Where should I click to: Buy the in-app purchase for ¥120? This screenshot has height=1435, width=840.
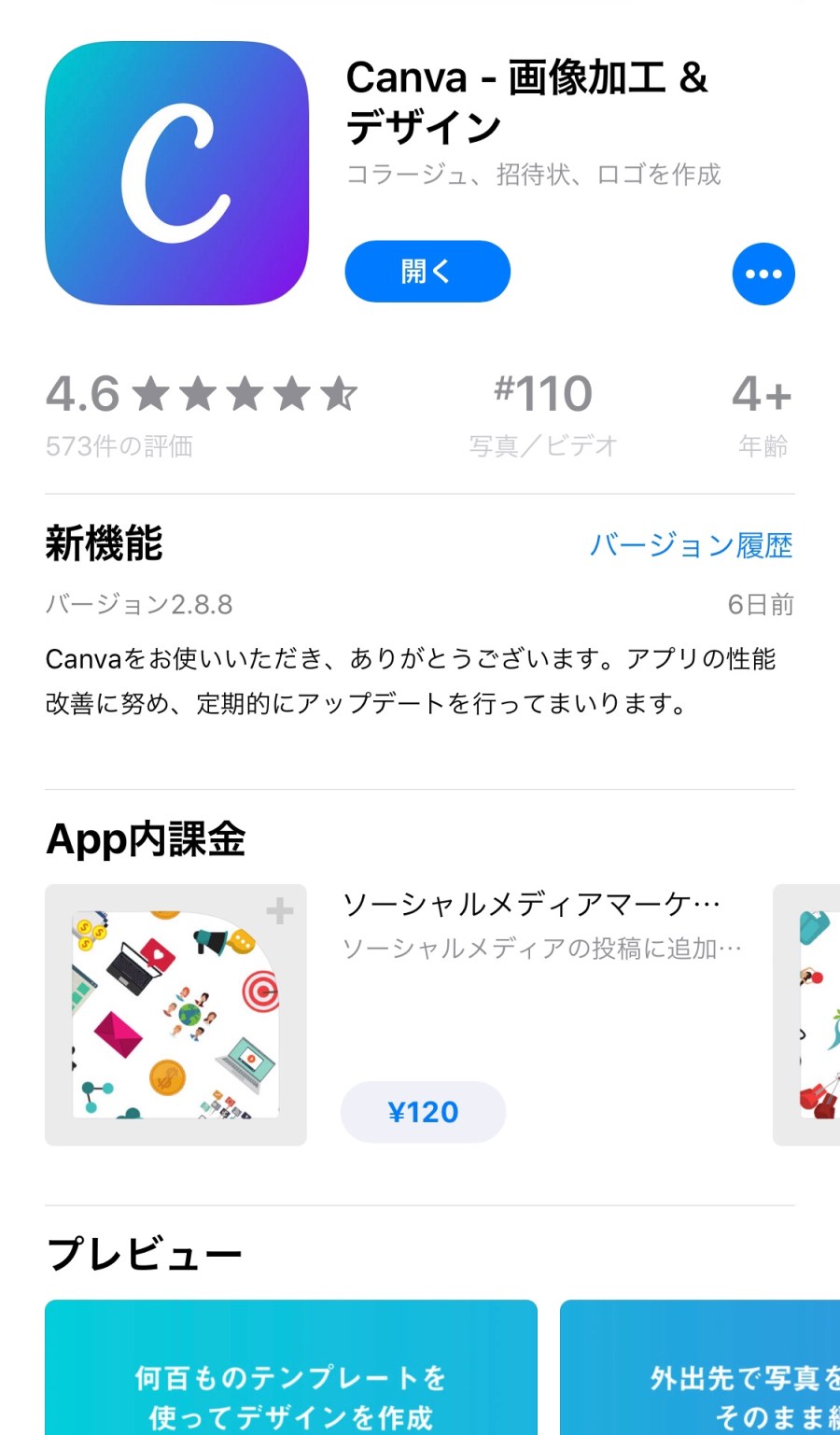pos(423,1112)
